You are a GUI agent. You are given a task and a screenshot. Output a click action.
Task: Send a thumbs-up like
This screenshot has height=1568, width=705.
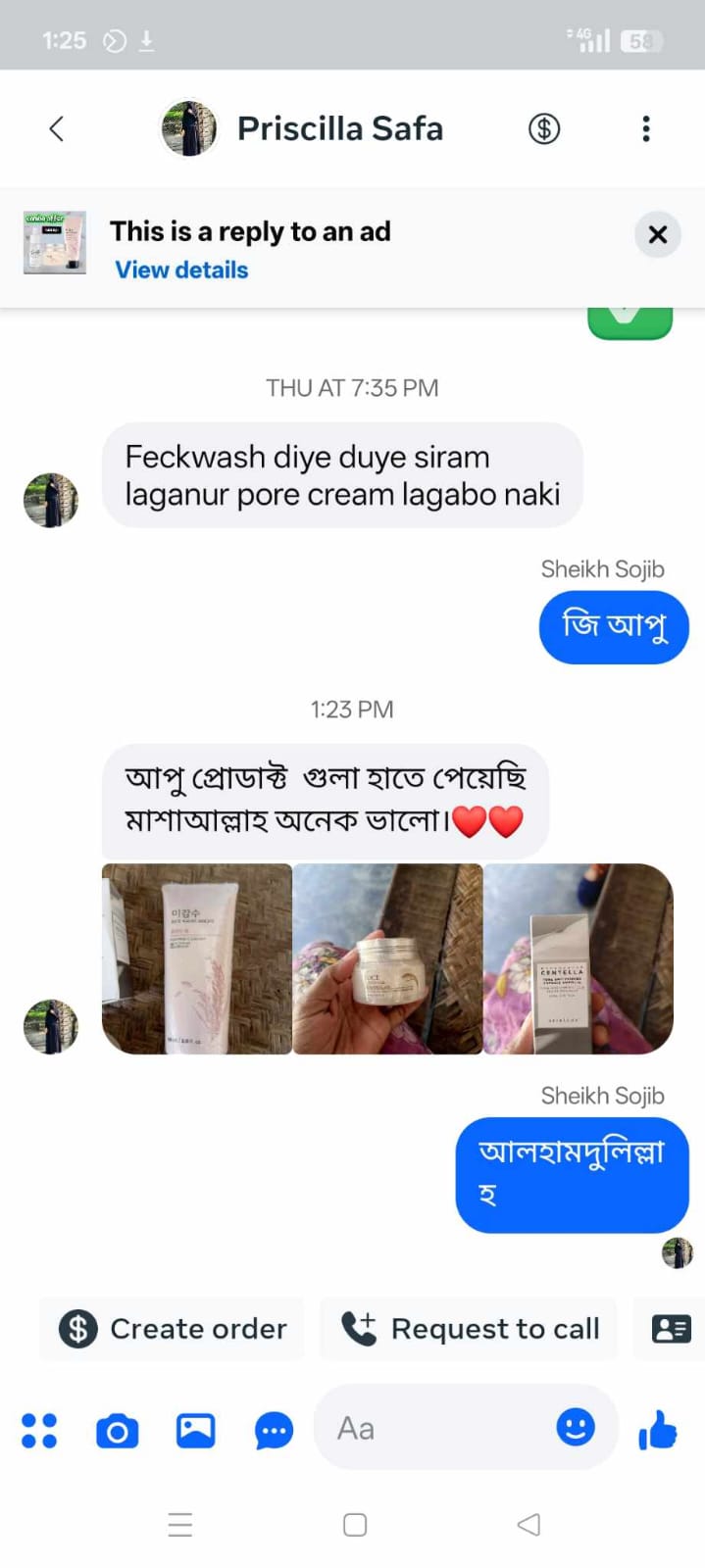(658, 1430)
